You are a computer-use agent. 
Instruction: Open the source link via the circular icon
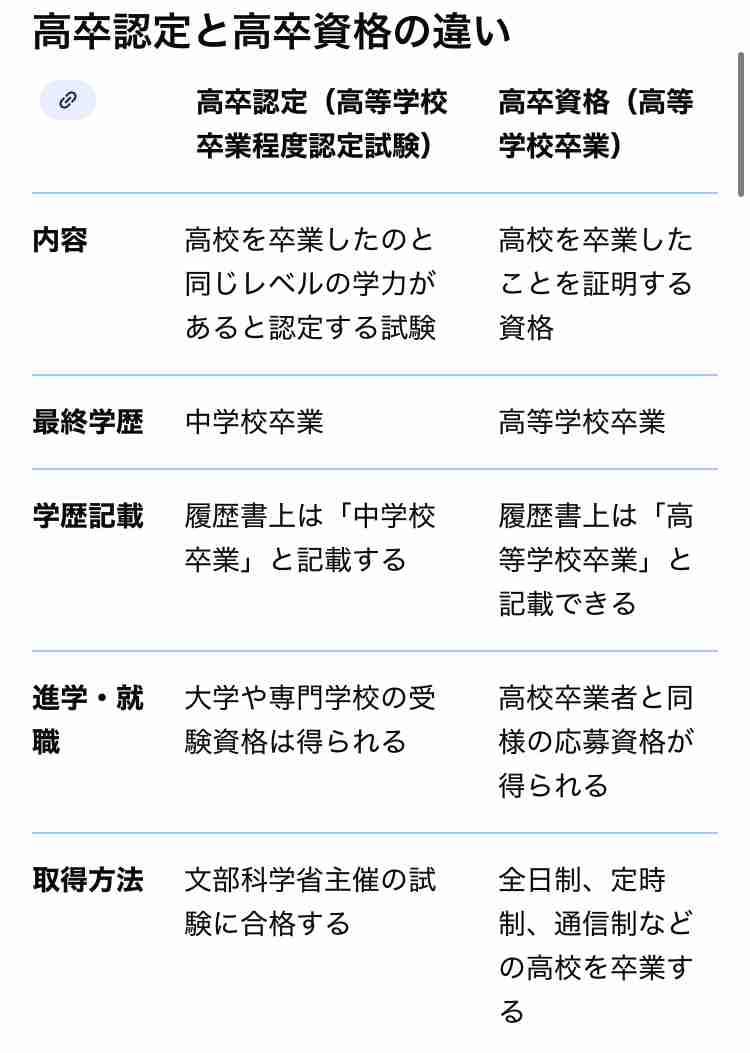[x=66, y=101]
